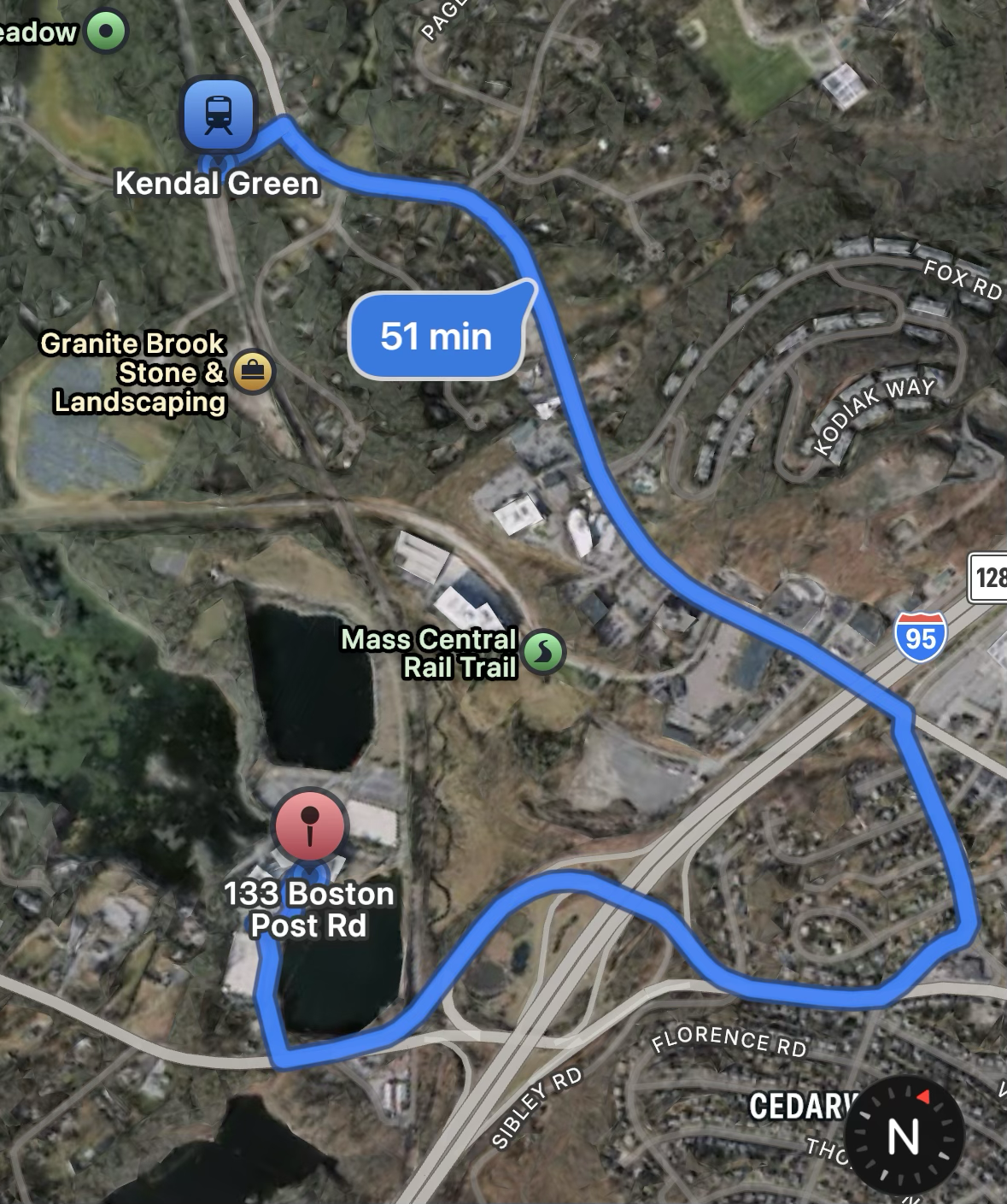Select the 51 min route bubble
Screen dimensions: 1007x1204
436,336
